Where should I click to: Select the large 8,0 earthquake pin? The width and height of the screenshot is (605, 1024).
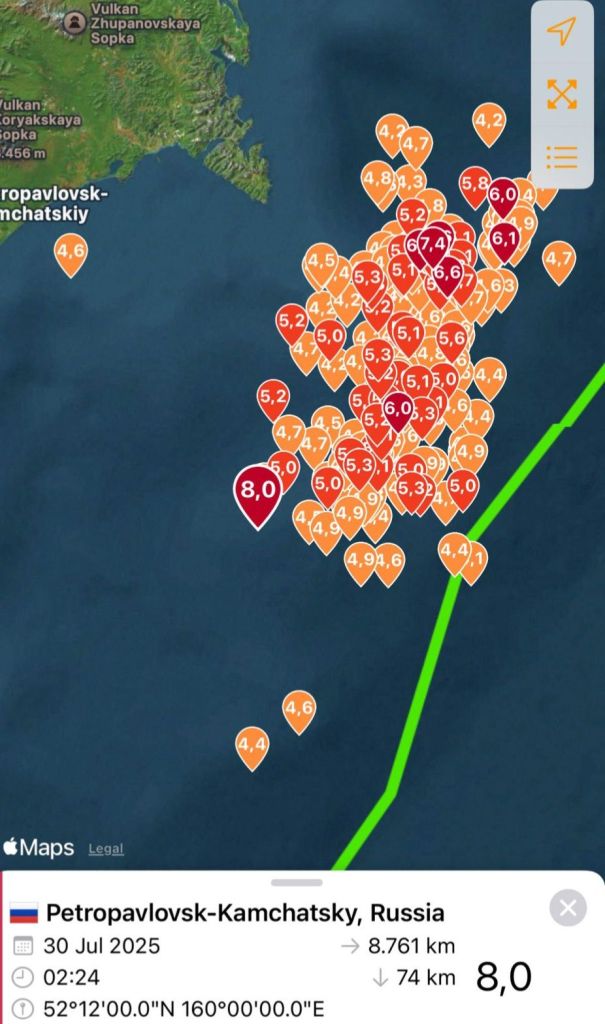coord(258,491)
